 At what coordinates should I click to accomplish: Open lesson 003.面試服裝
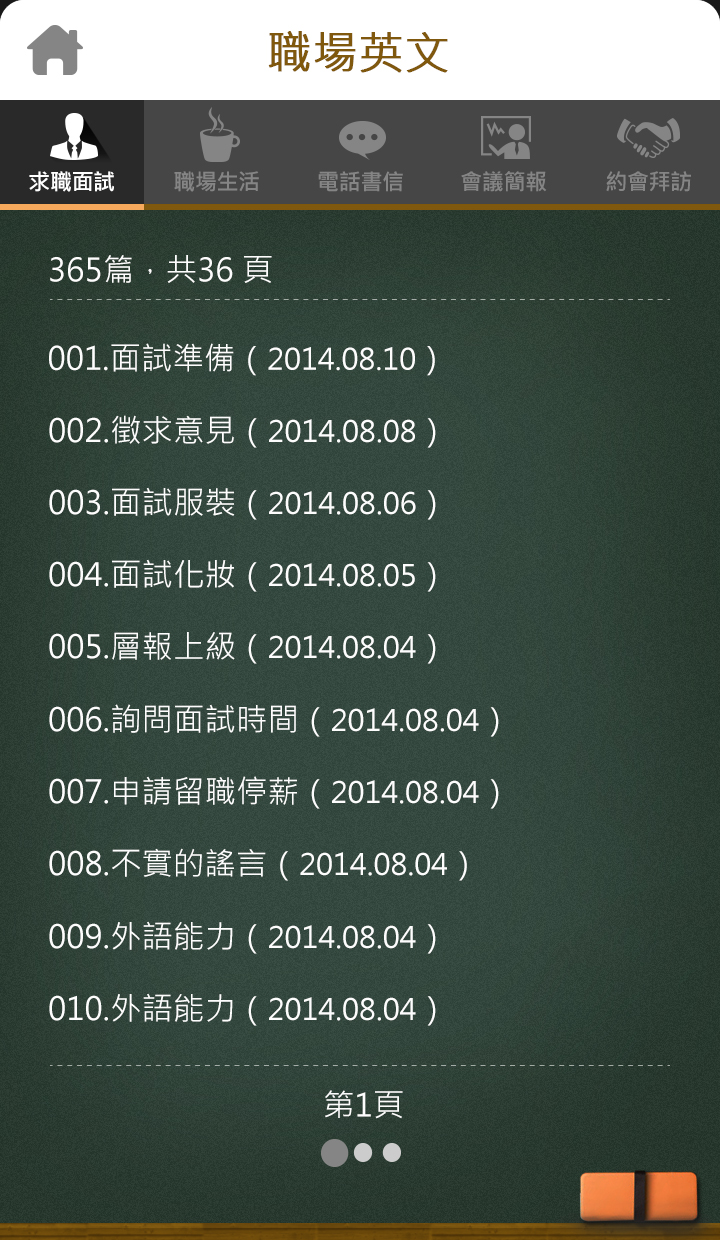[243, 503]
